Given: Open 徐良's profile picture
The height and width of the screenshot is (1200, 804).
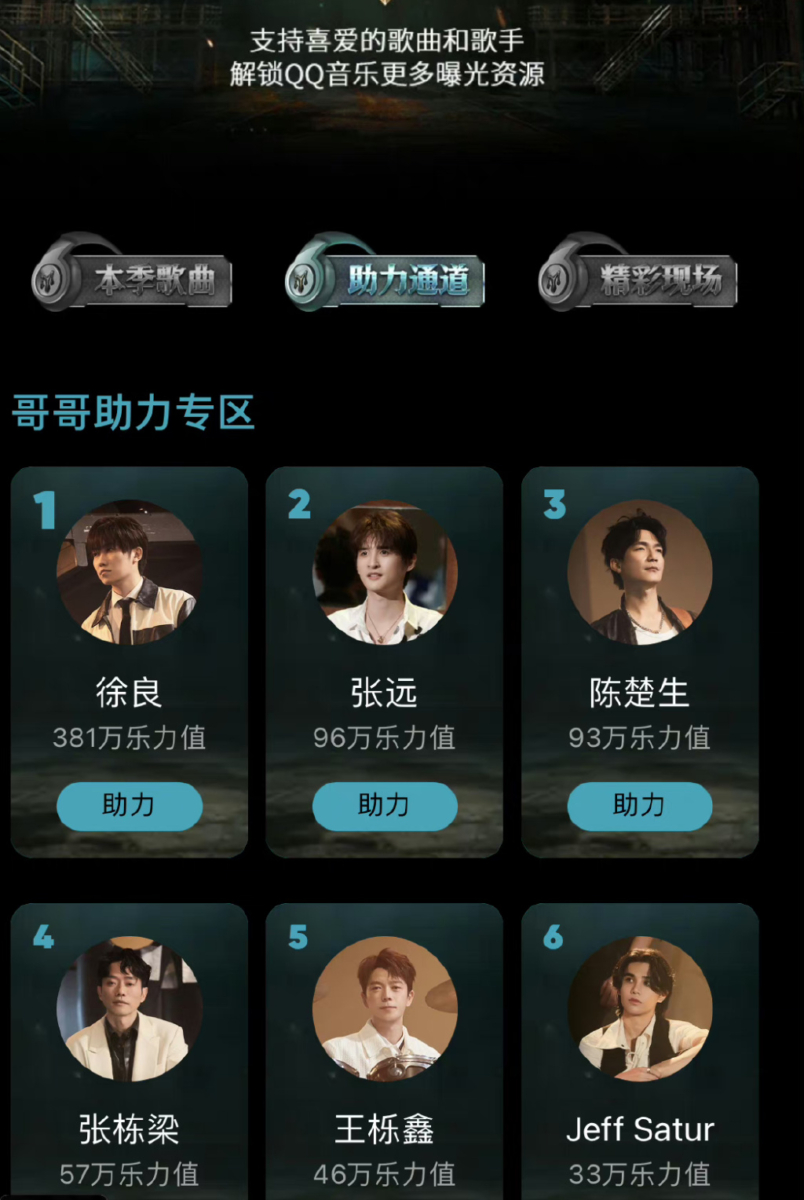Looking at the screenshot, I should 129,572.
